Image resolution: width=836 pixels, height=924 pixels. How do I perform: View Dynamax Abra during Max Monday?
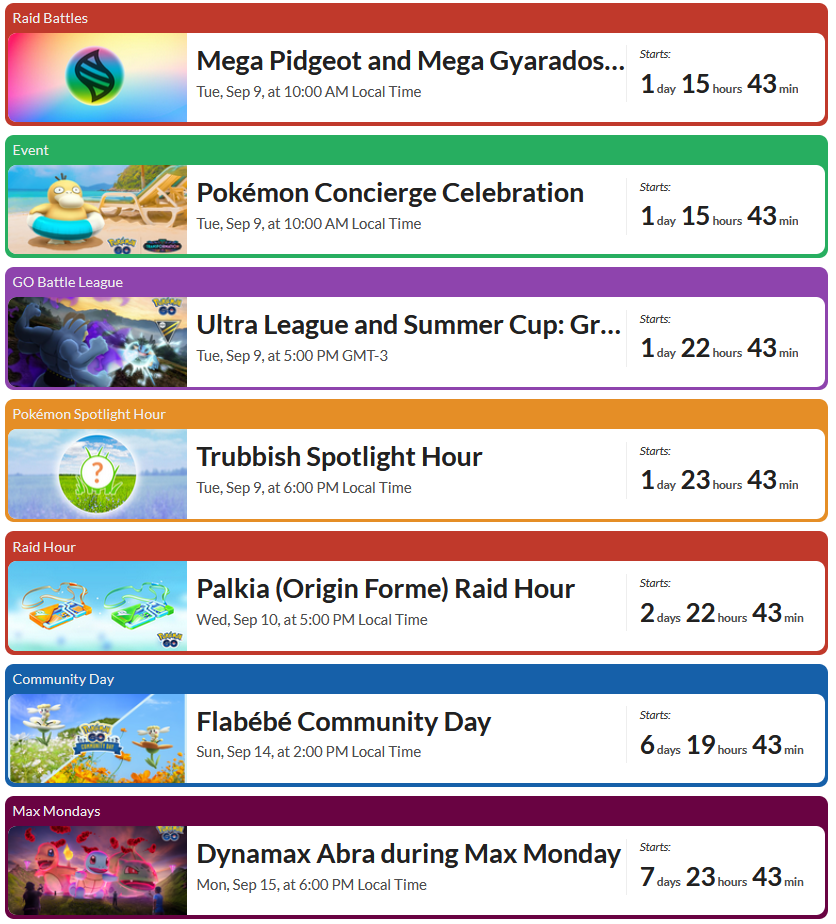[x=408, y=854]
